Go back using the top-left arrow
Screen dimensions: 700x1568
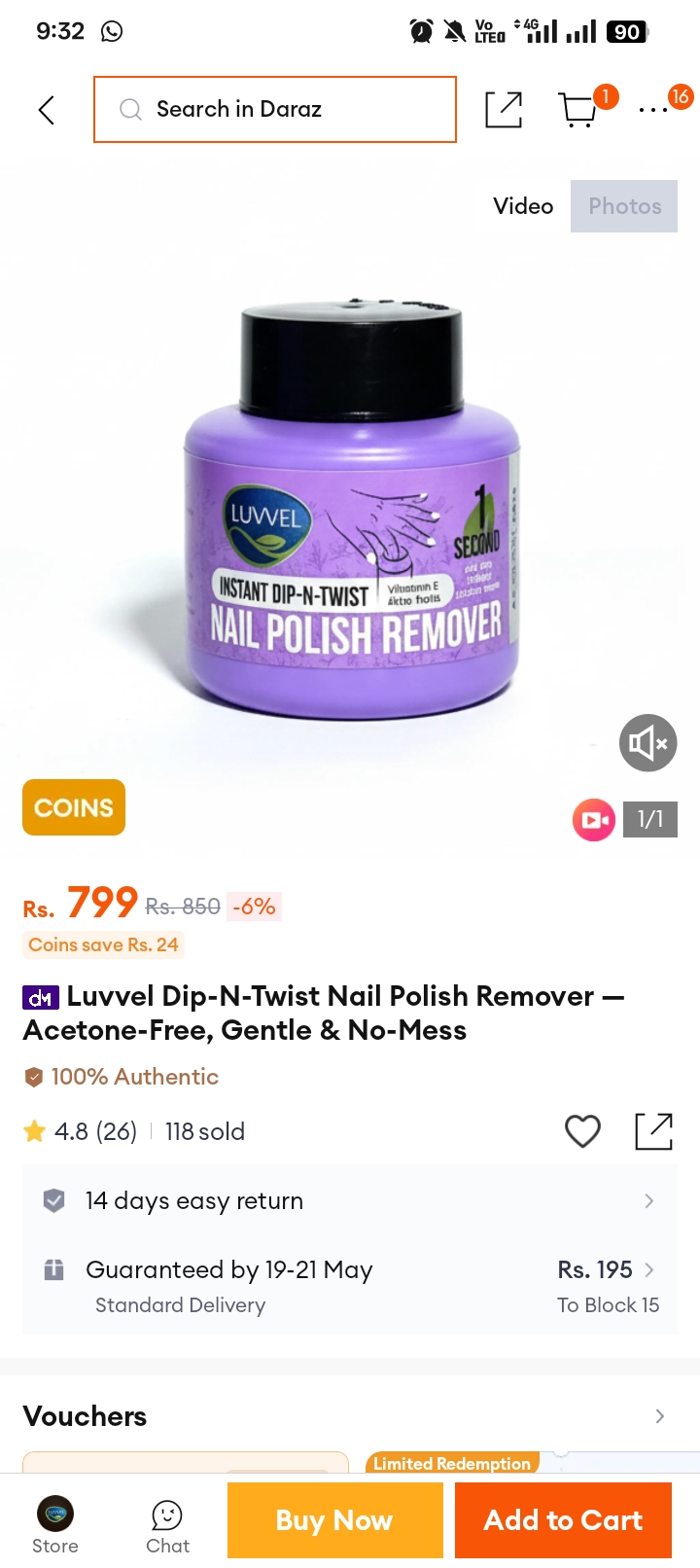(x=46, y=110)
